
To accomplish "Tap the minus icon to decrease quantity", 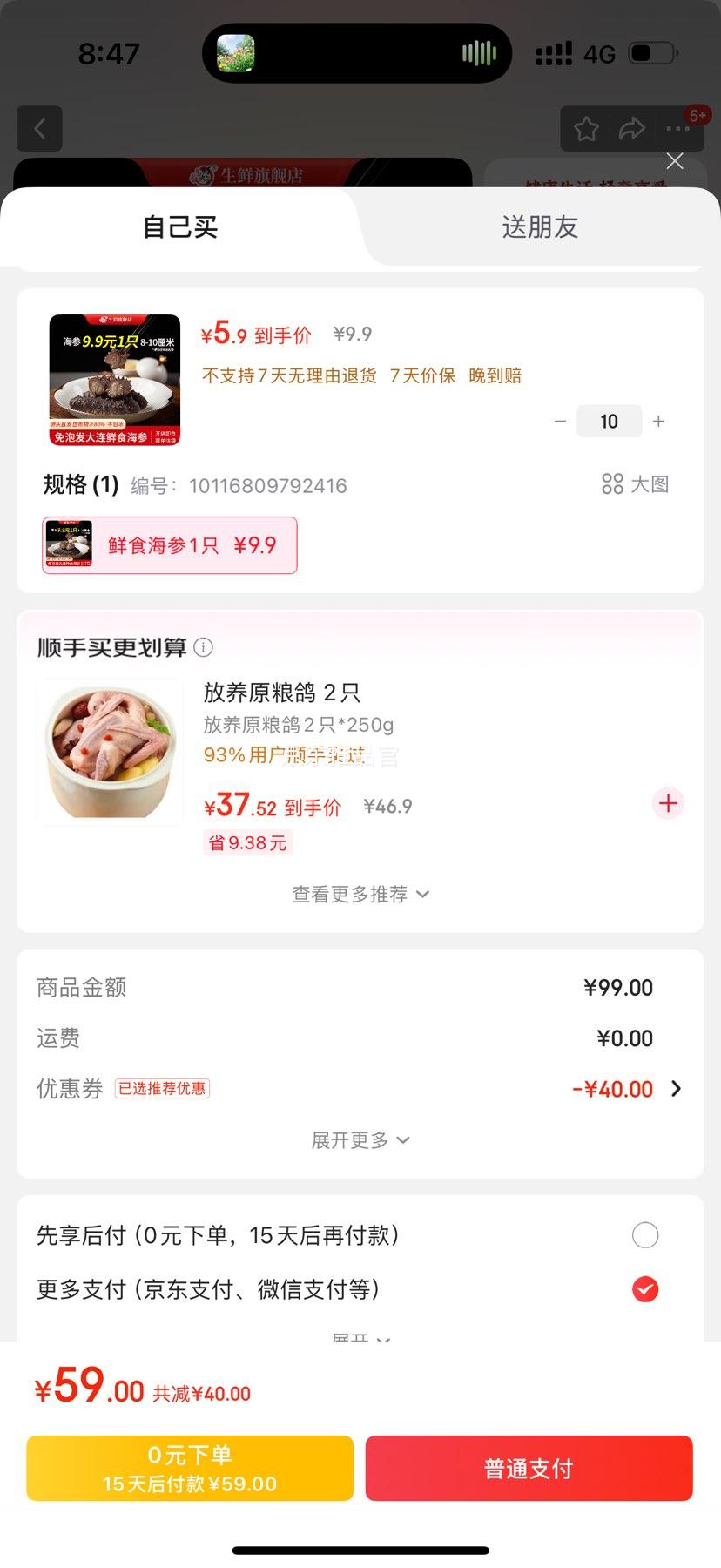I will pyautogui.click(x=560, y=421).
